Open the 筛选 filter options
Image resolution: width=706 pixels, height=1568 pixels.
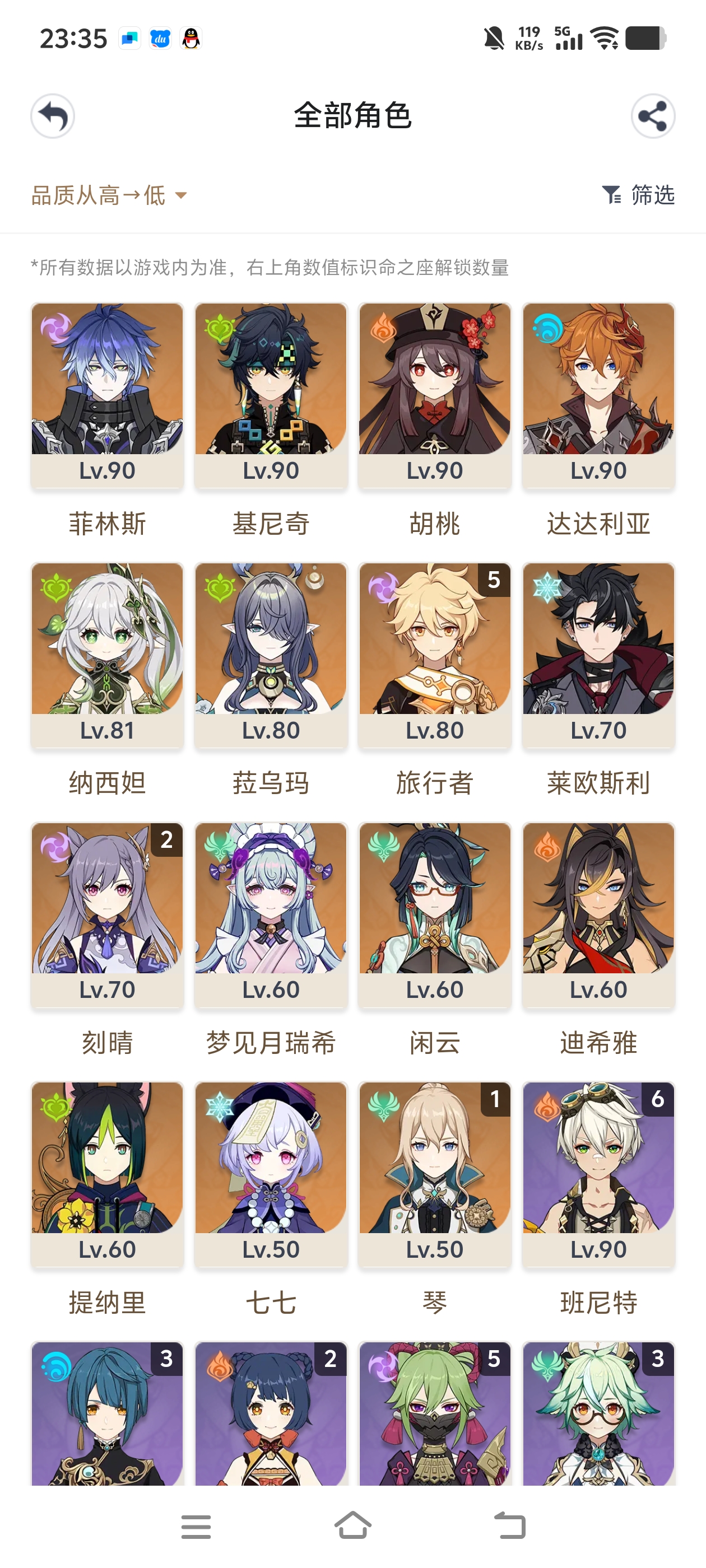tap(638, 195)
